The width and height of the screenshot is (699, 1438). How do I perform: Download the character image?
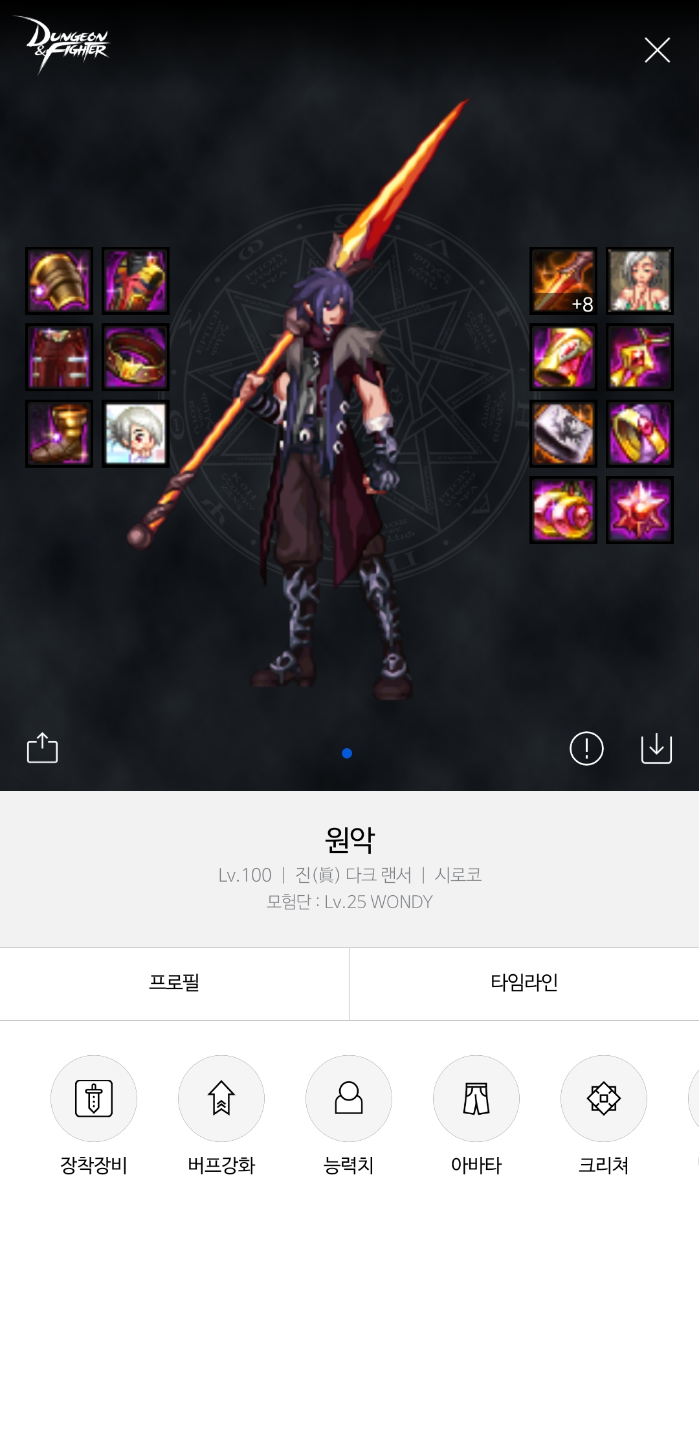pos(656,748)
